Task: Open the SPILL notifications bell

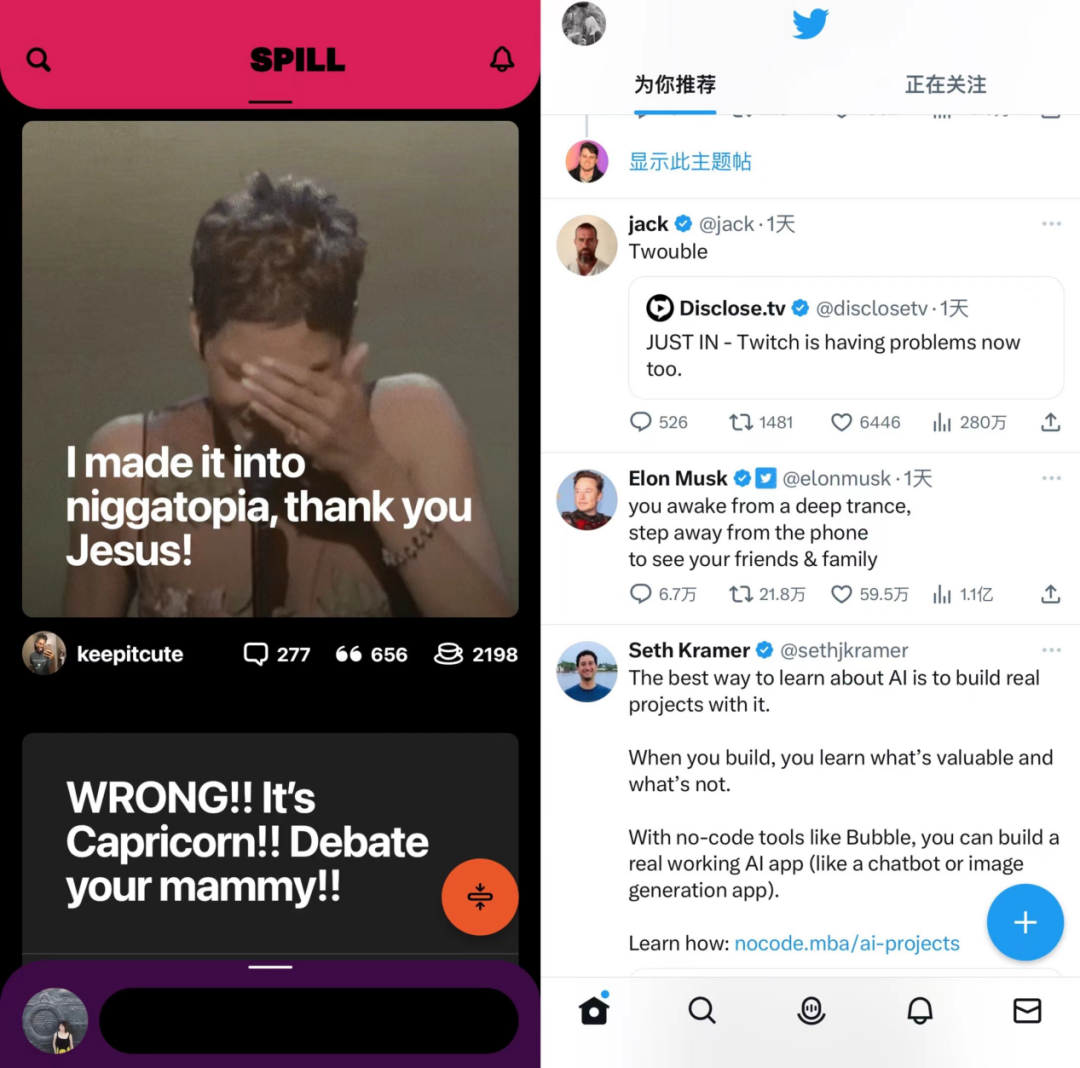Action: click(502, 59)
